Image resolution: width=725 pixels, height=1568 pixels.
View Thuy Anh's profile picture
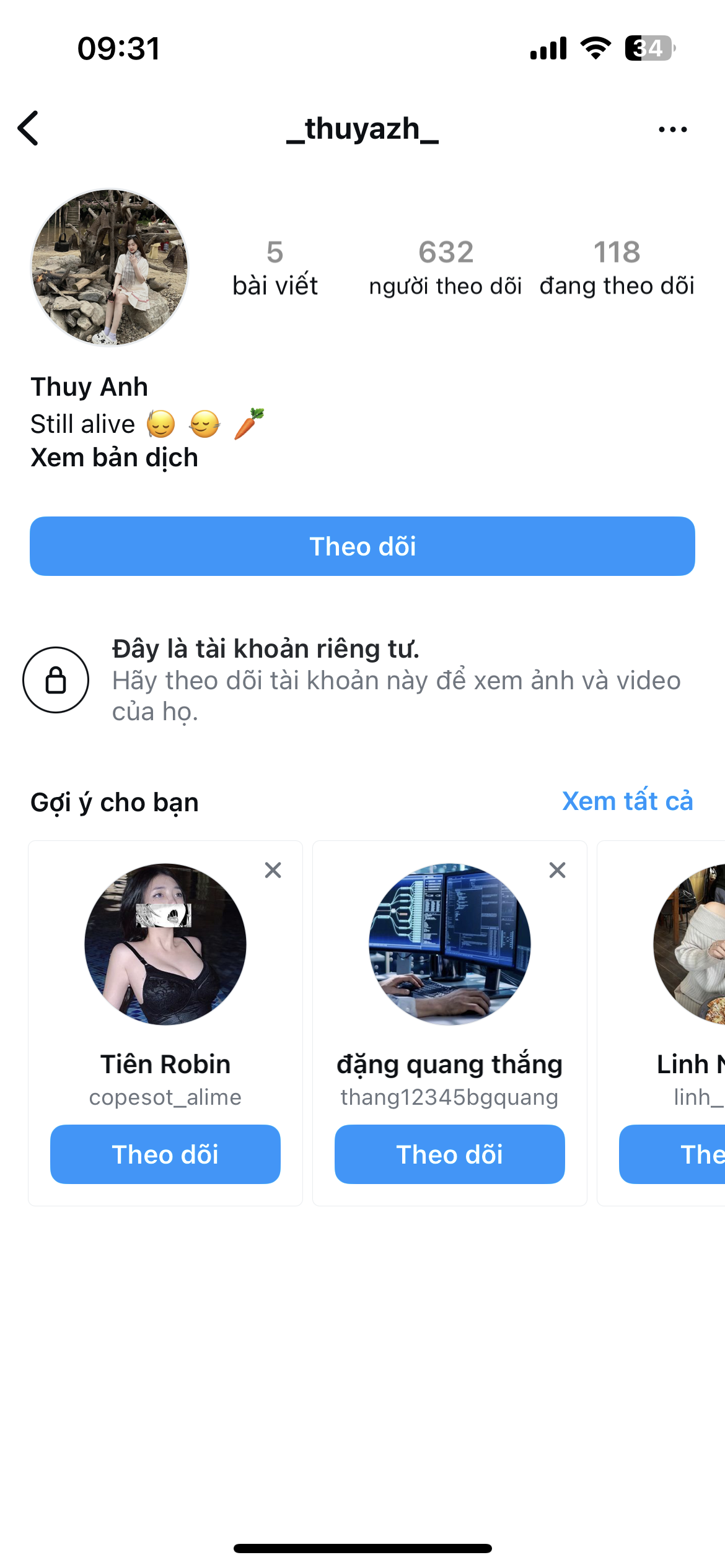[x=110, y=268]
